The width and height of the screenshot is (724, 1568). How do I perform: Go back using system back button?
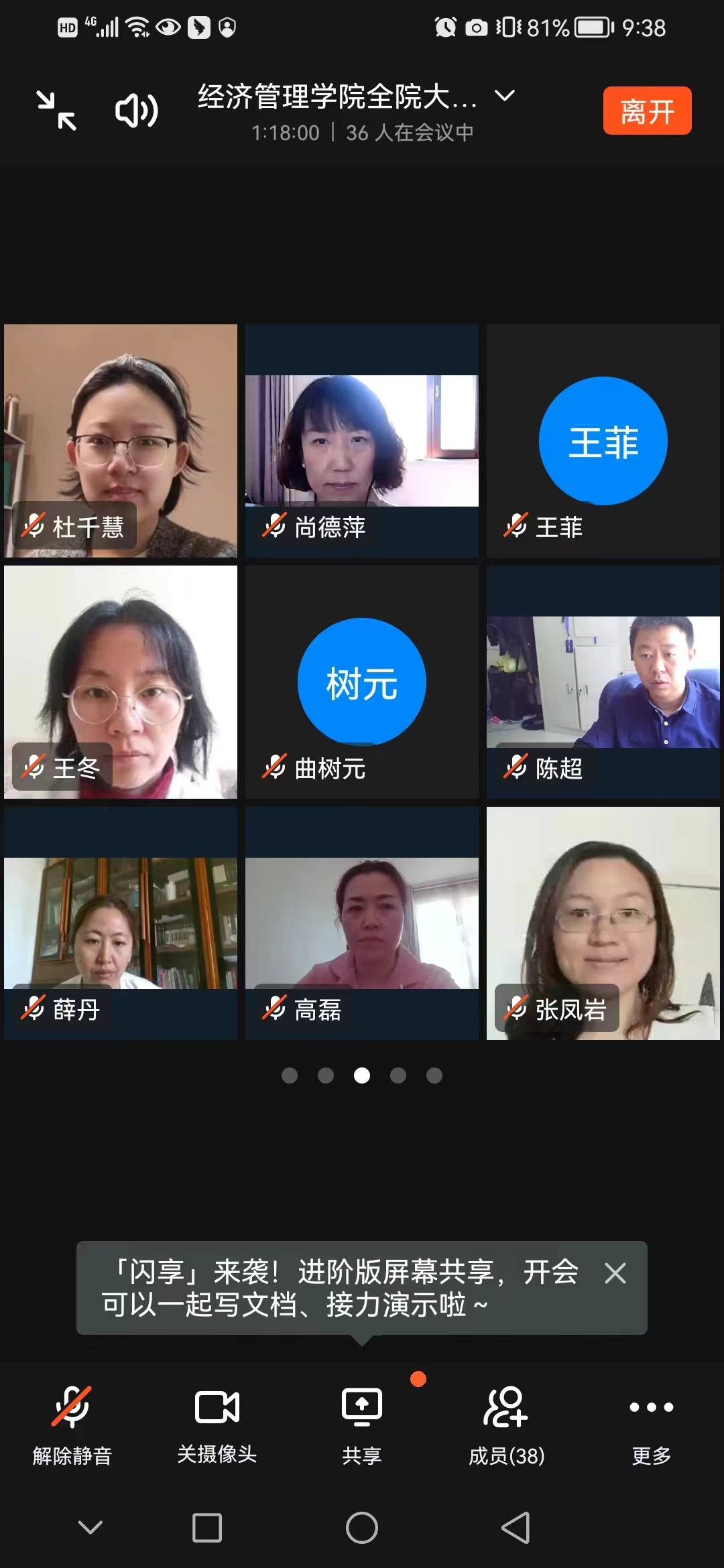516,1528
